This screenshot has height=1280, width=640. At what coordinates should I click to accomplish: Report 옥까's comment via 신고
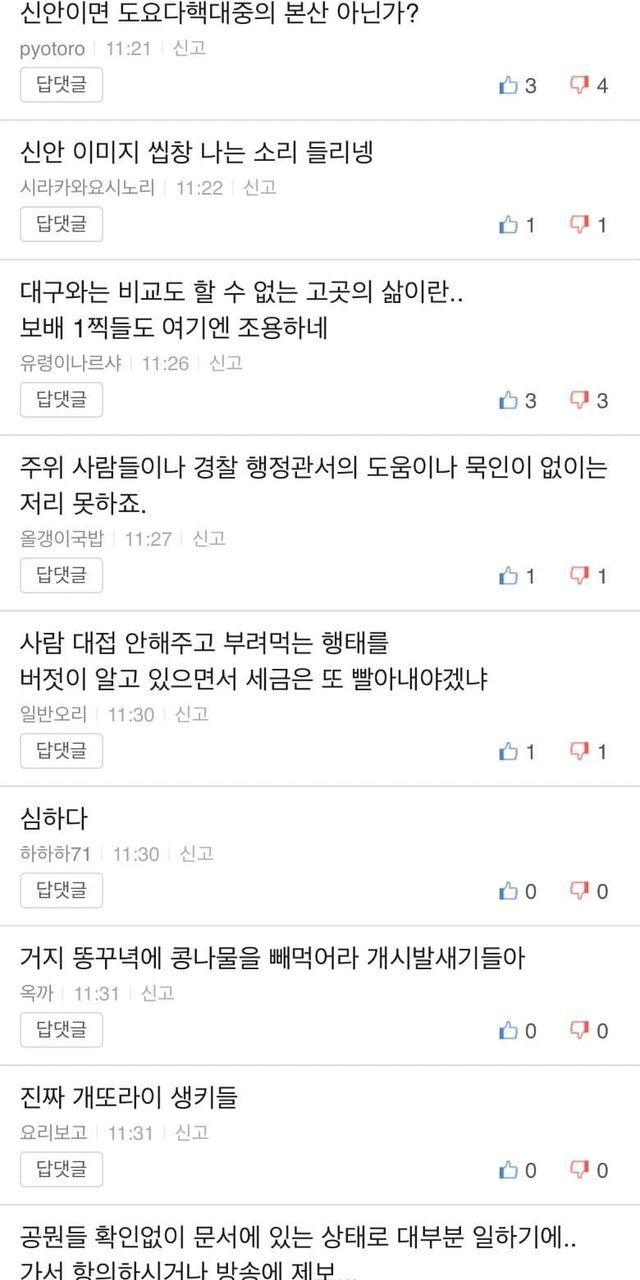click(157, 993)
